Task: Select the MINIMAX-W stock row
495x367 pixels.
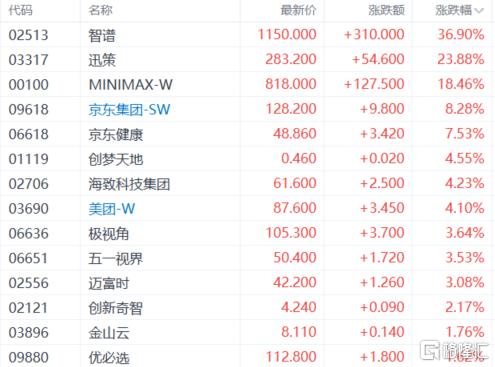Action: pos(247,84)
